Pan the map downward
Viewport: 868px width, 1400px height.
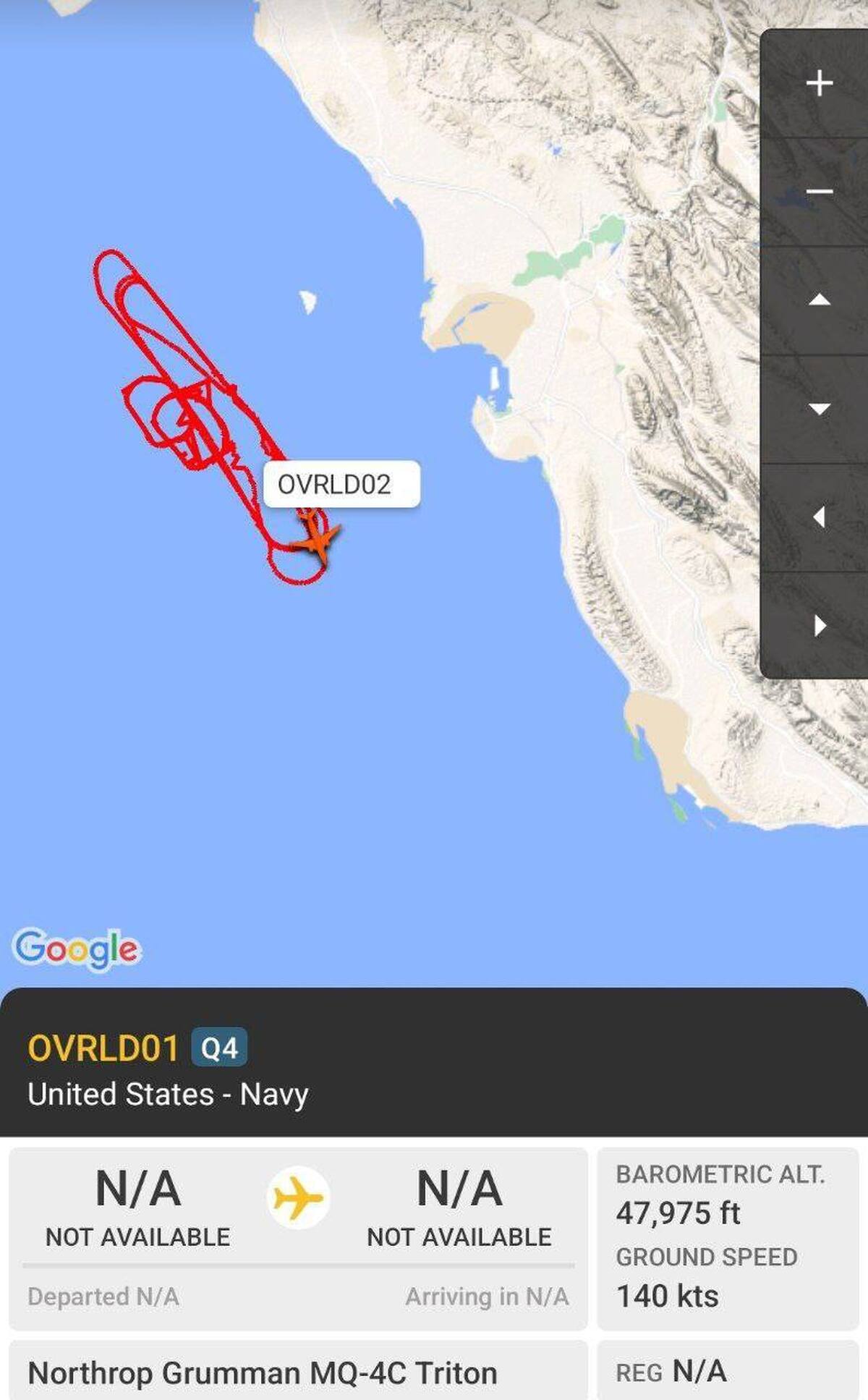(x=819, y=409)
